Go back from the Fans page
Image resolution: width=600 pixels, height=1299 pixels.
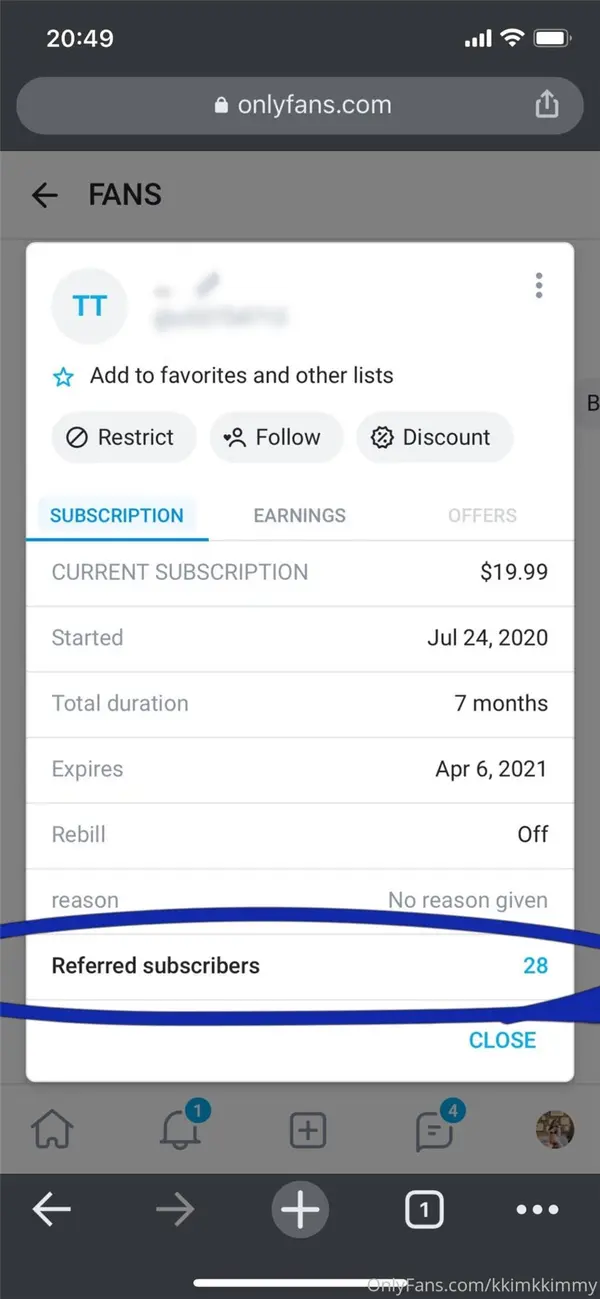pos(45,195)
